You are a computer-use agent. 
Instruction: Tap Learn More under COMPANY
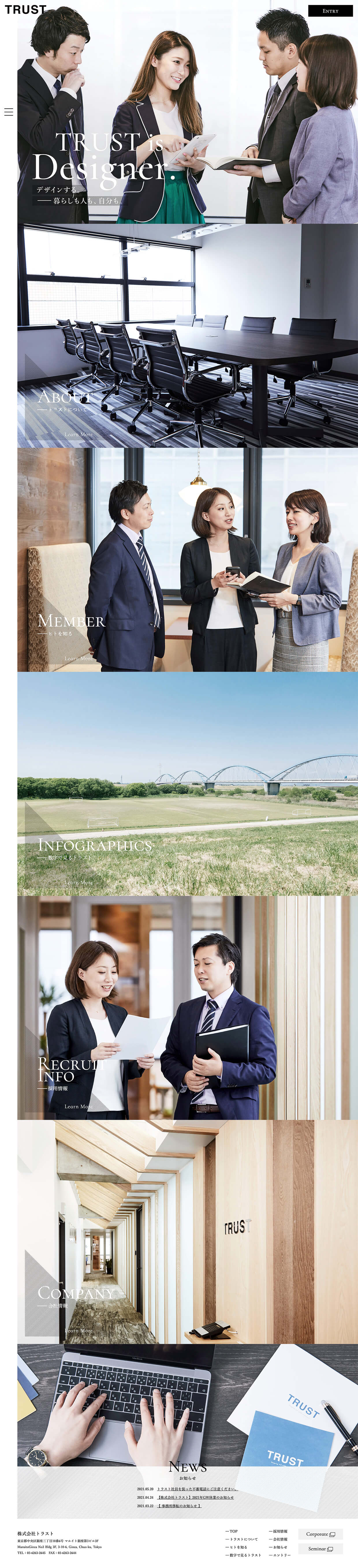tap(79, 1331)
